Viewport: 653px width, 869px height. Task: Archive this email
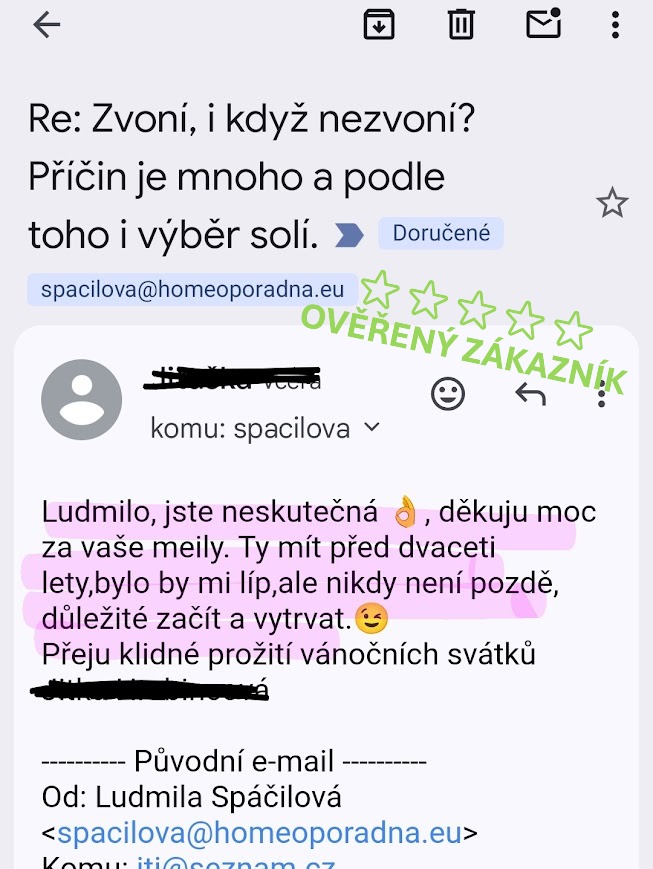click(378, 25)
